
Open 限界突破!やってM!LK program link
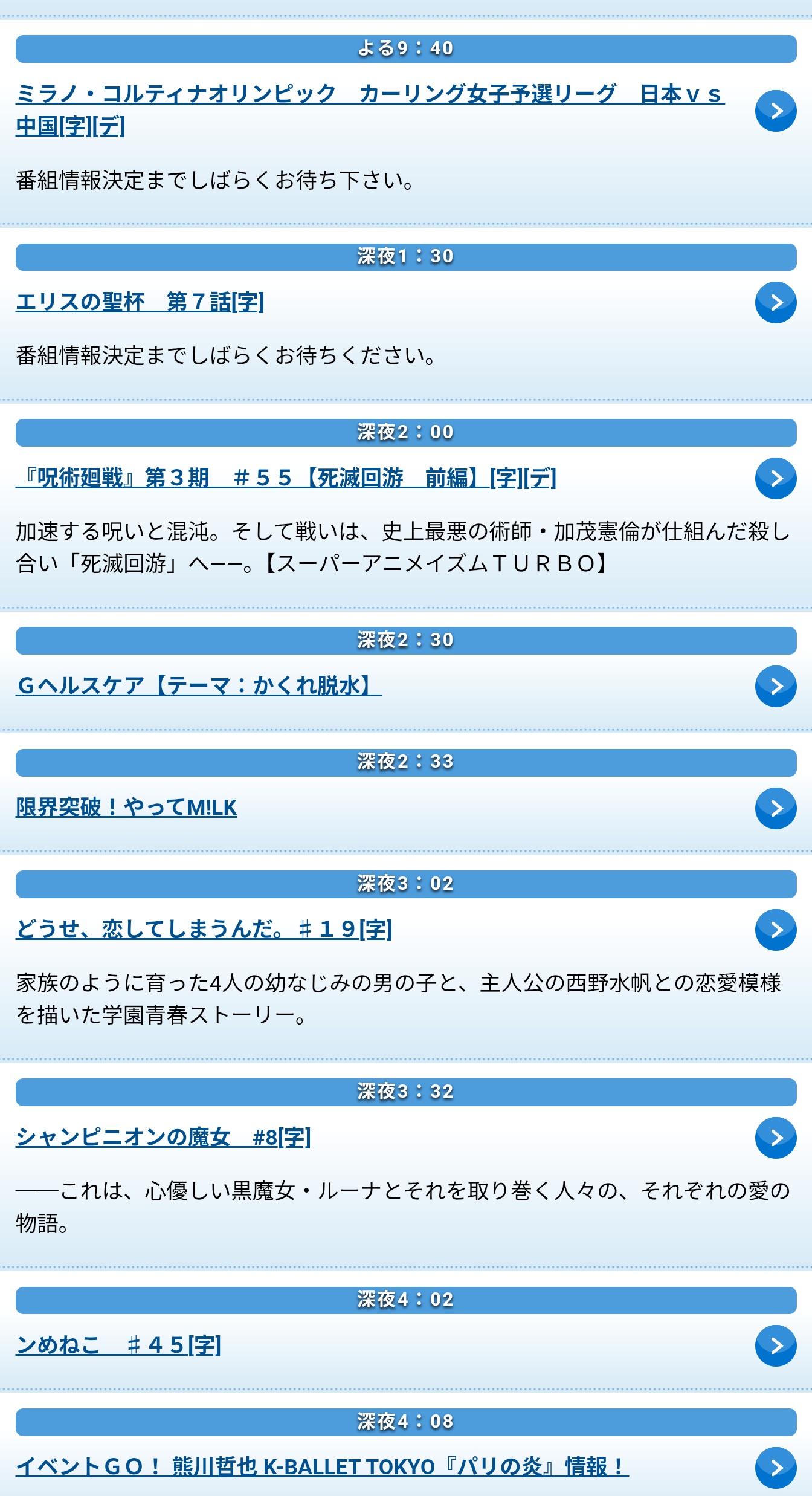(126, 808)
